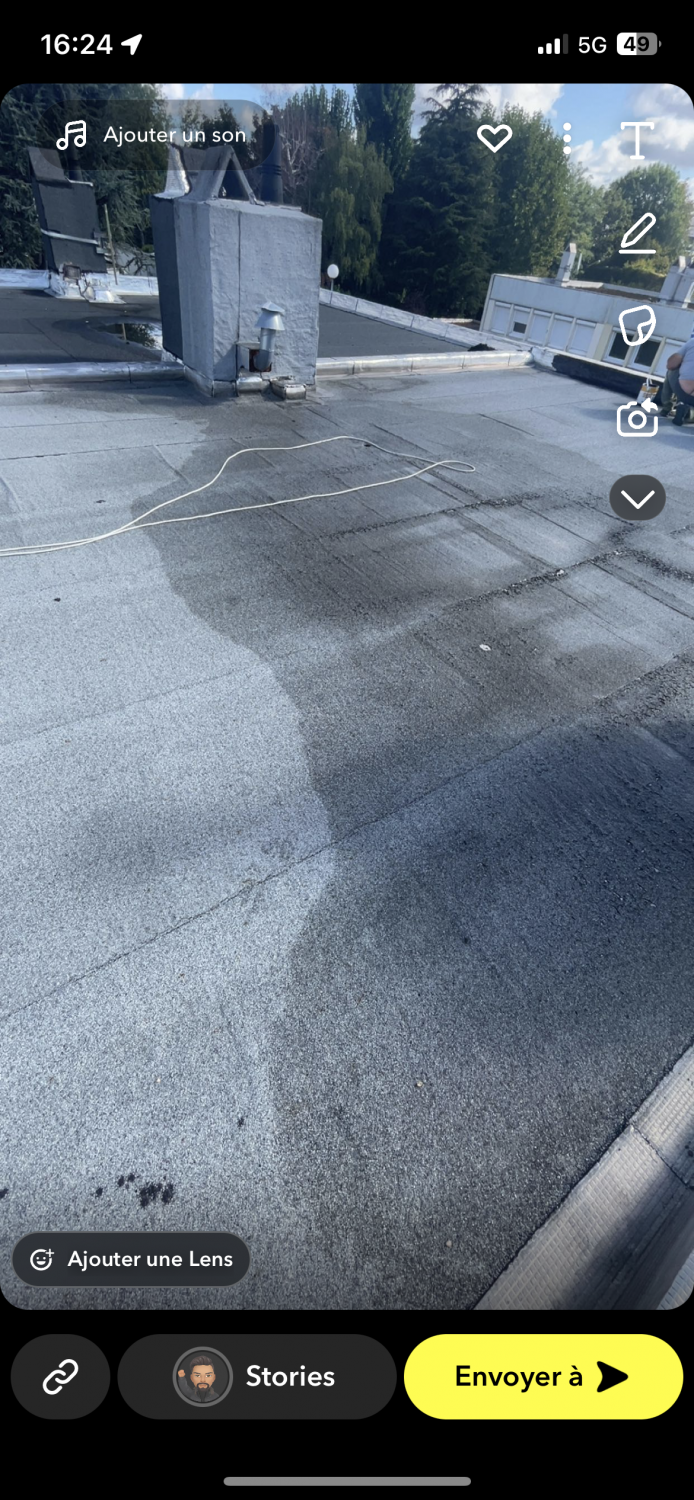Select the pencil drawing tool
Screen dimensions: 694x1500
coord(637,234)
